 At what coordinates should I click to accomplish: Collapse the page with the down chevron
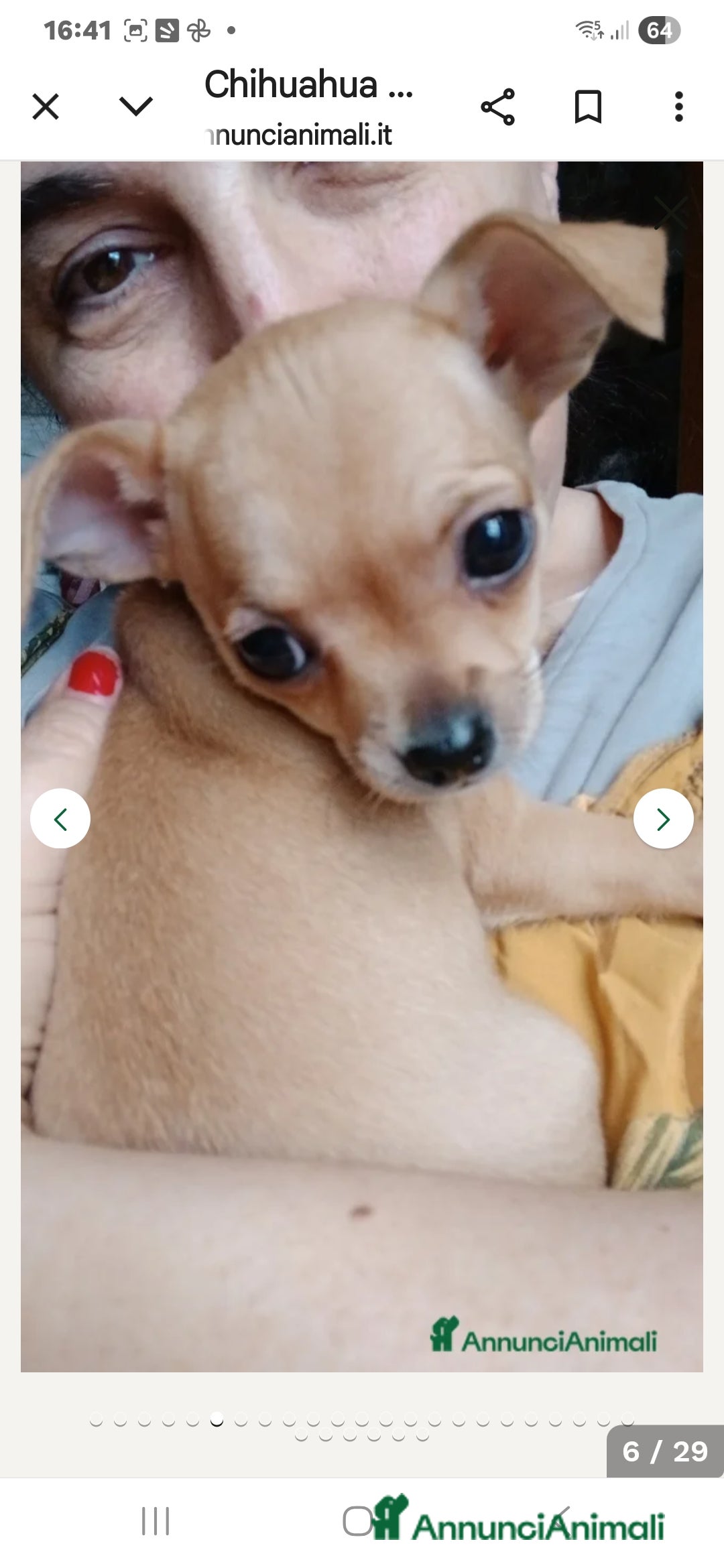(136, 105)
